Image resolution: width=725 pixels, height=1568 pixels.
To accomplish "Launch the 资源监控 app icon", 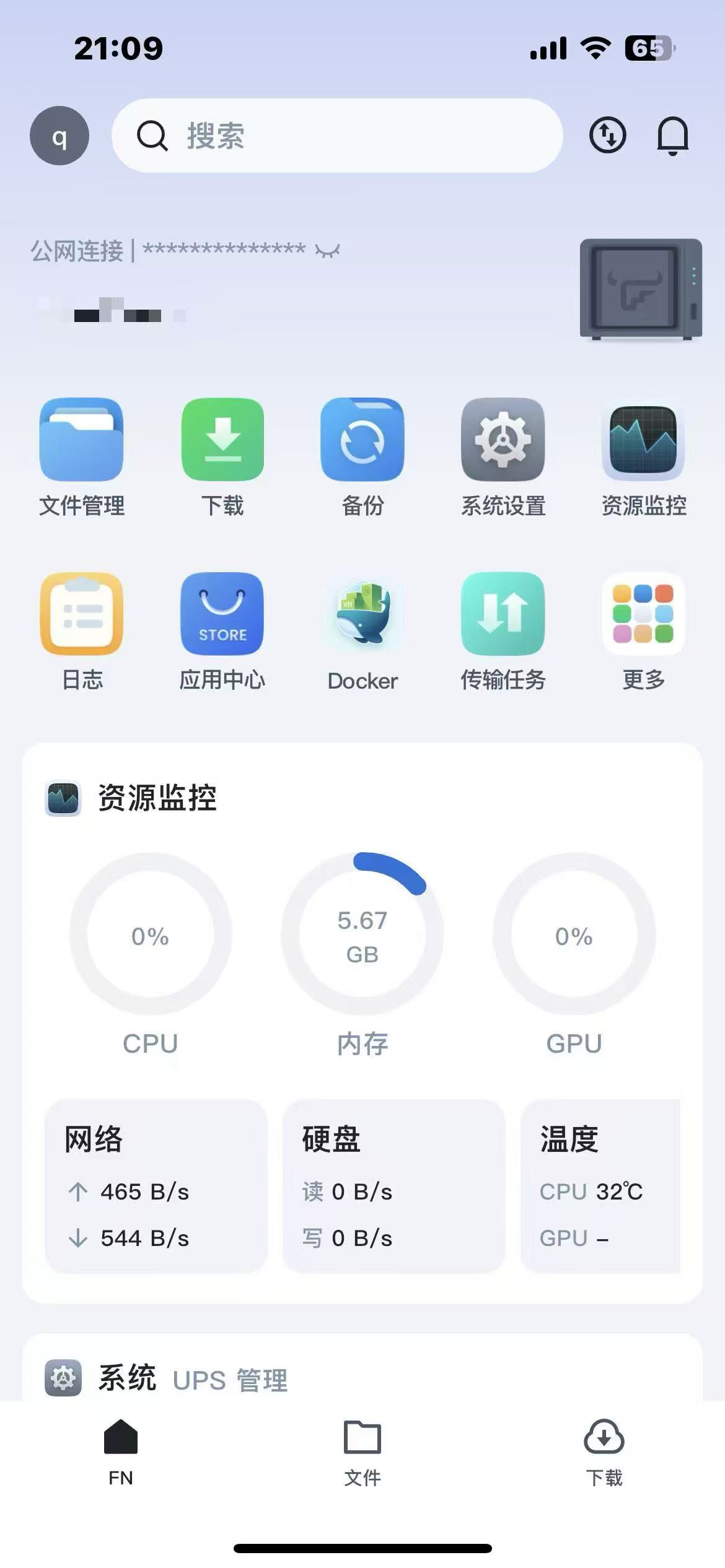I will pyautogui.click(x=643, y=440).
